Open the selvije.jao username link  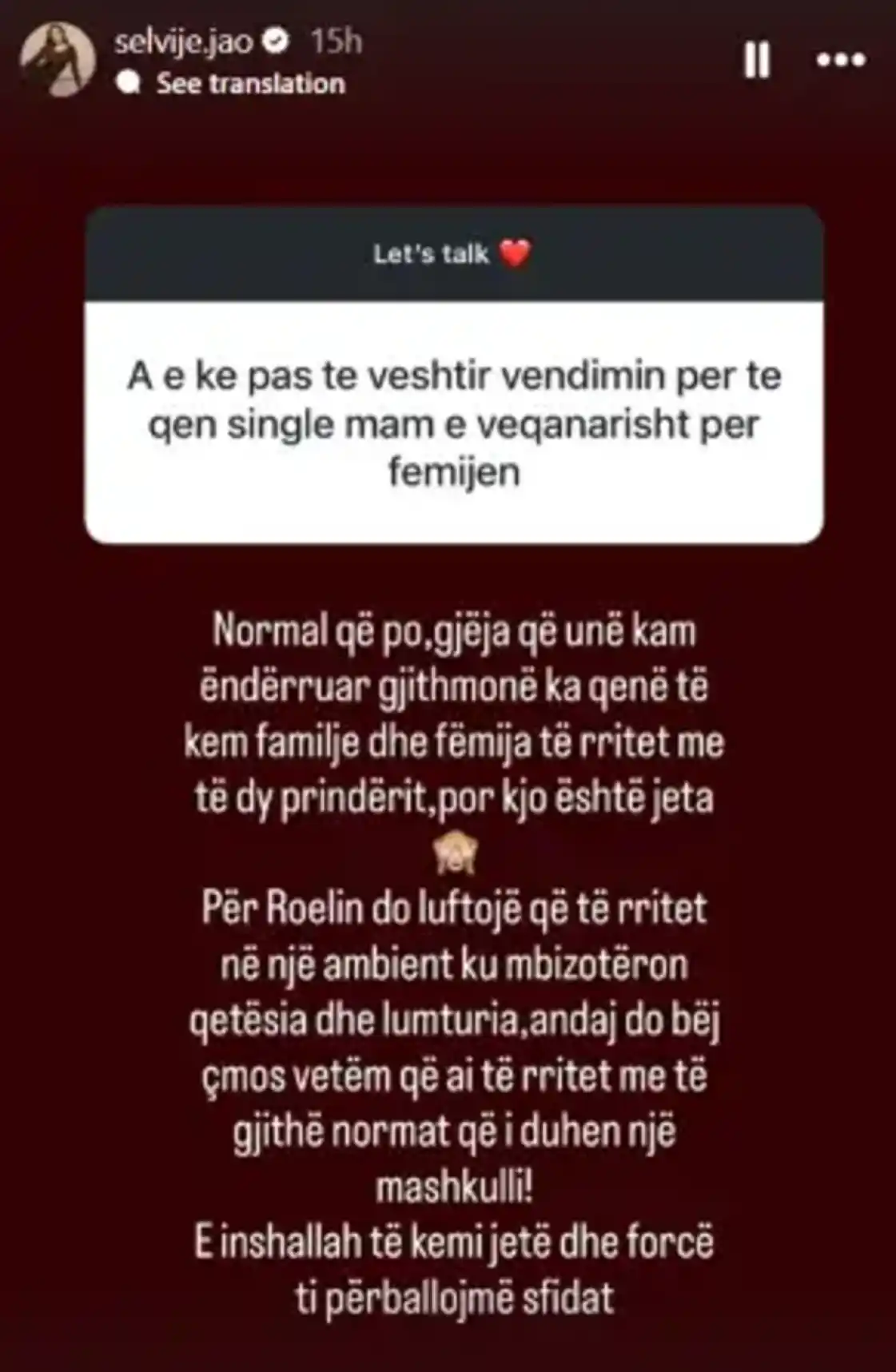click(x=183, y=42)
